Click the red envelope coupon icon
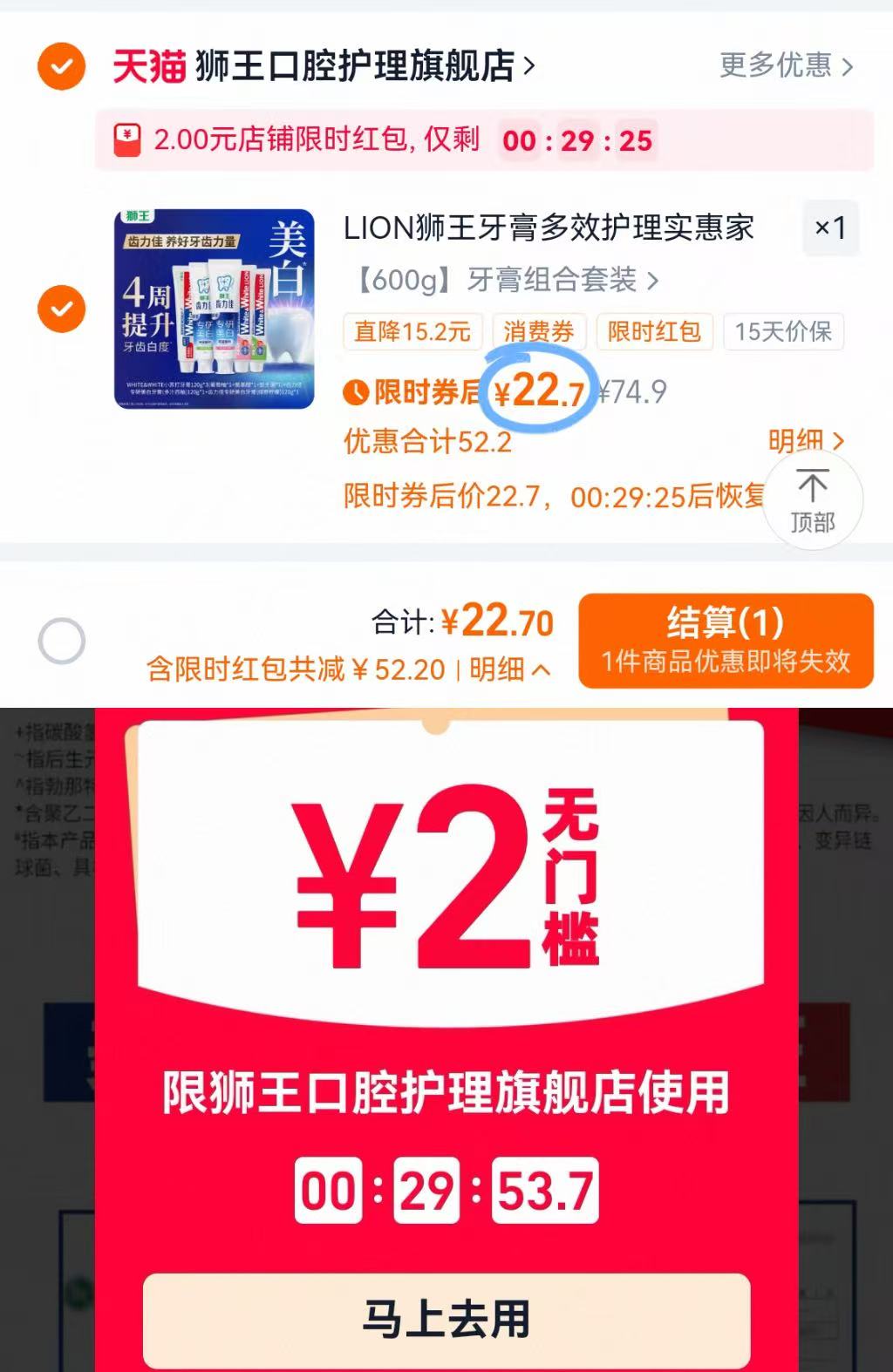This screenshot has width=893, height=1372. point(127,139)
